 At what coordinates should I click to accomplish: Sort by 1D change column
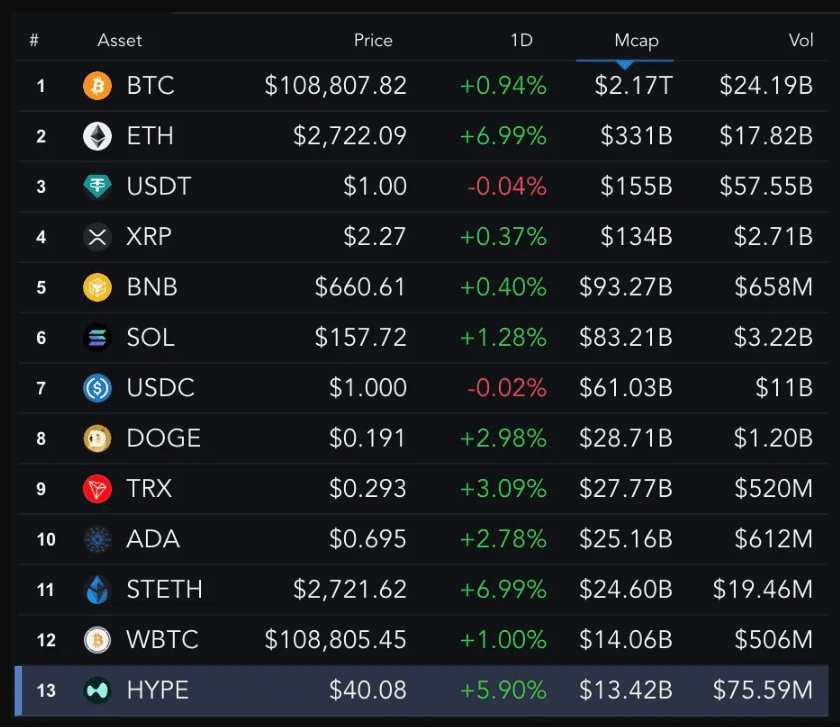(520, 41)
